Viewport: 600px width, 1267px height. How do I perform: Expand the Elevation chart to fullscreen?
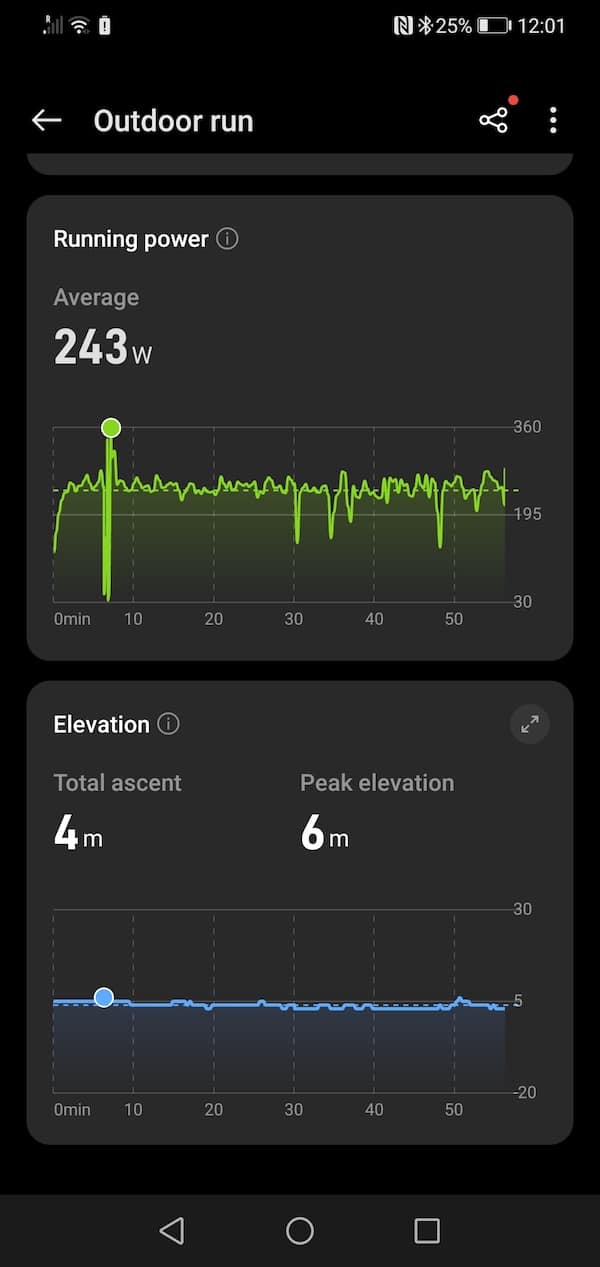(530, 725)
